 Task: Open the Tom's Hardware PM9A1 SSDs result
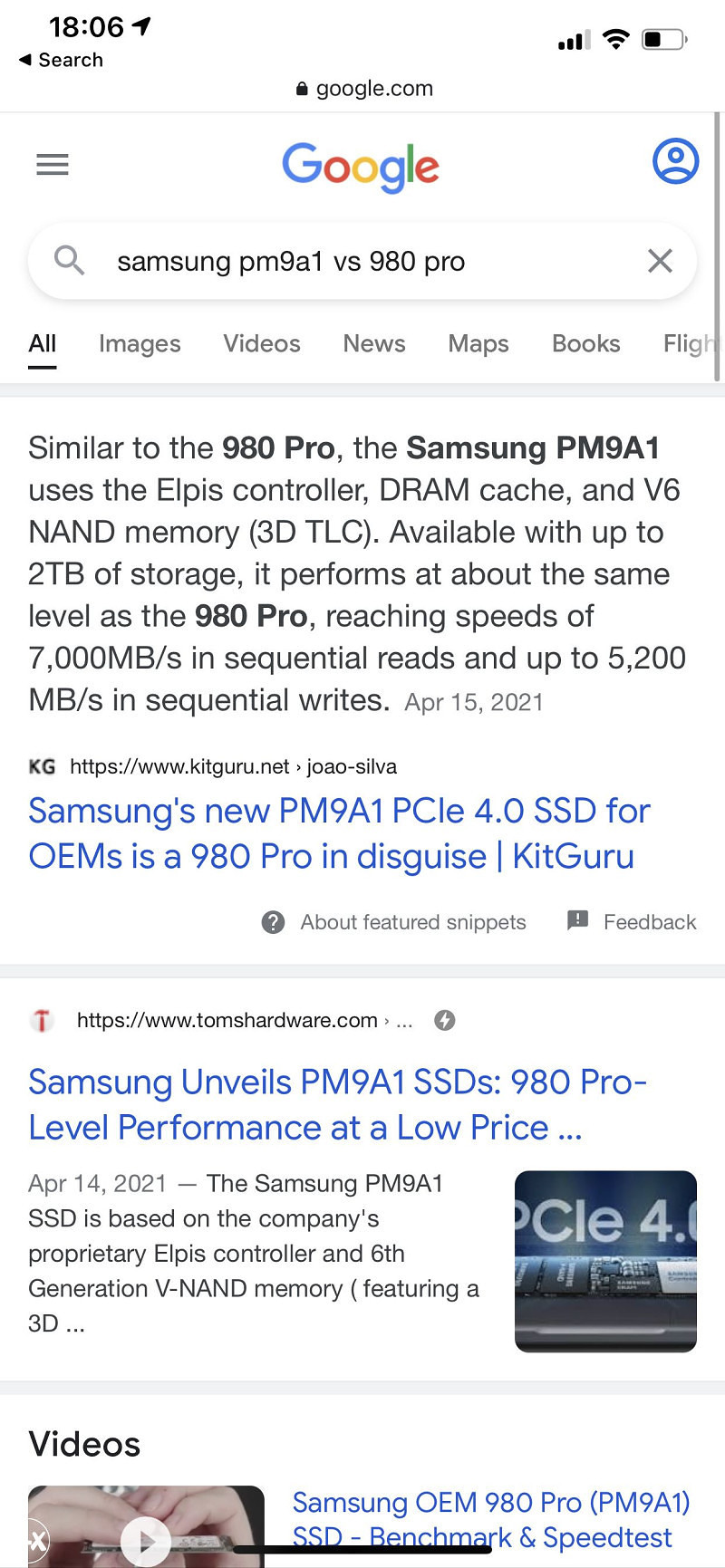337,1104
